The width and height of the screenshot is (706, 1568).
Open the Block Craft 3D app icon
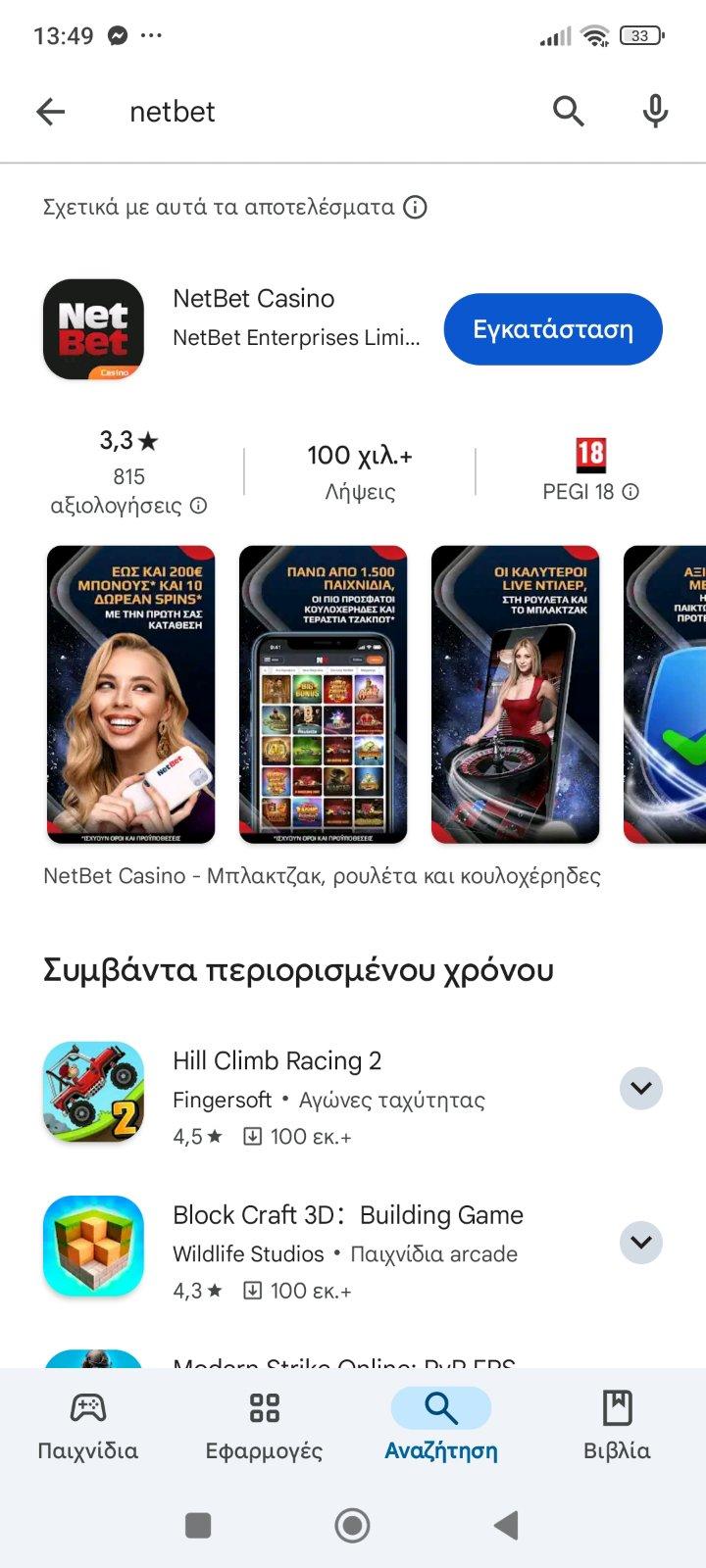coord(93,1246)
